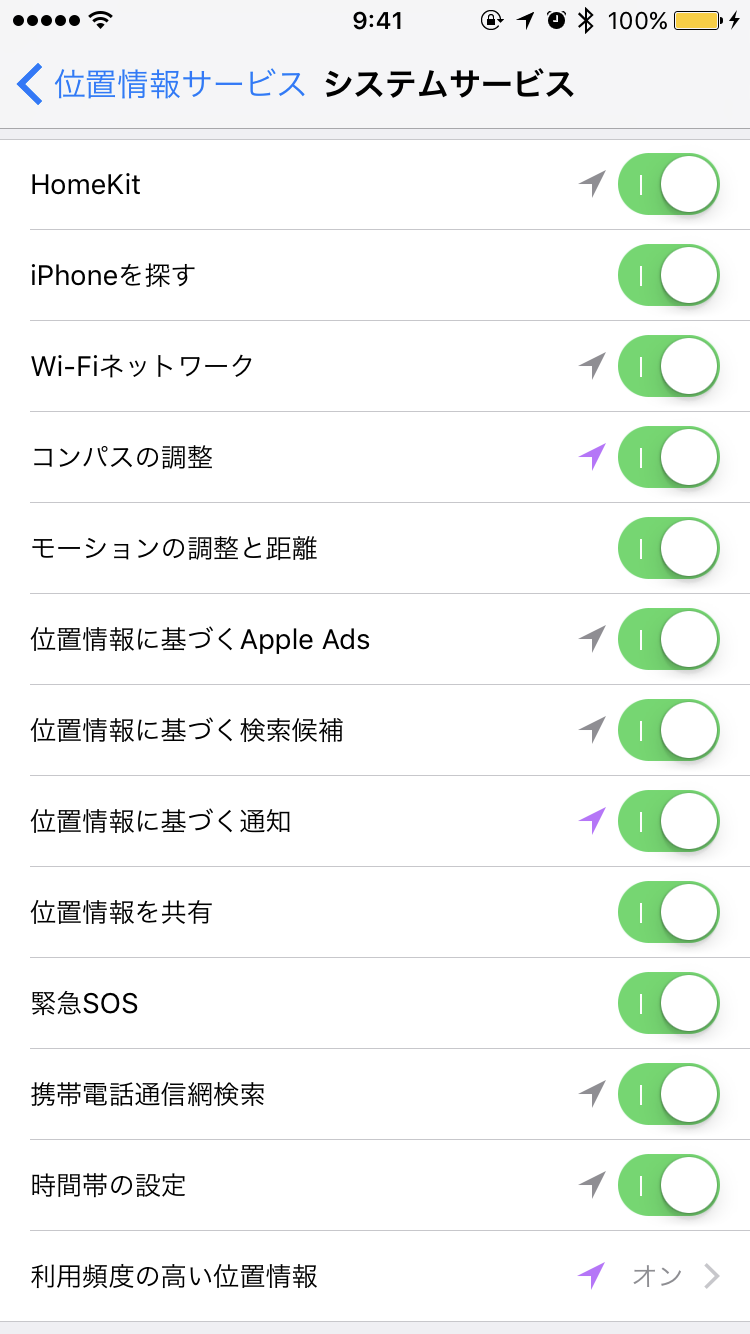Switch off コンパスの調整
The image size is (750, 1334).
tap(668, 457)
